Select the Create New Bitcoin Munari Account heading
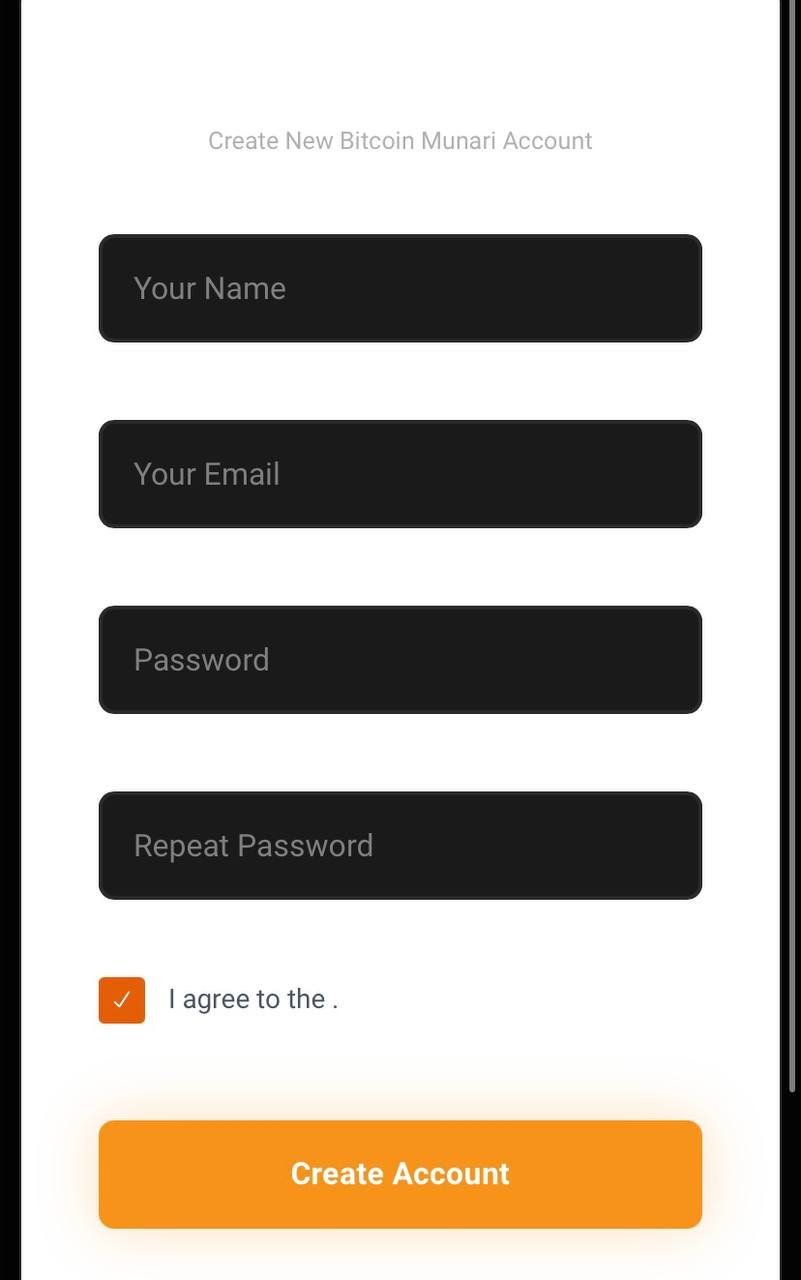801x1280 pixels. point(400,140)
